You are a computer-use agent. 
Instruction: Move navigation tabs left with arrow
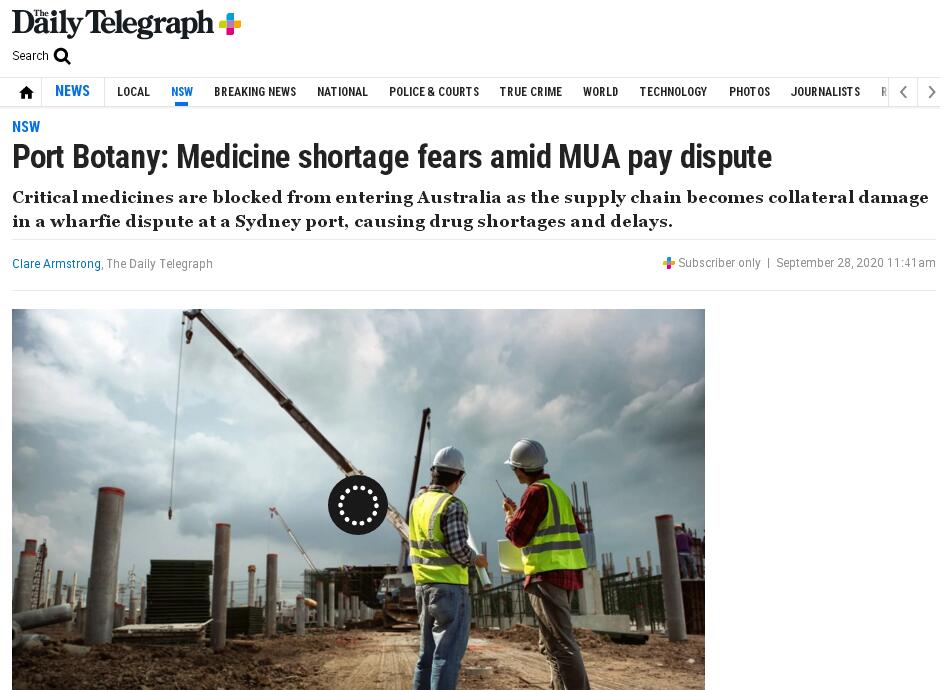coord(903,92)
